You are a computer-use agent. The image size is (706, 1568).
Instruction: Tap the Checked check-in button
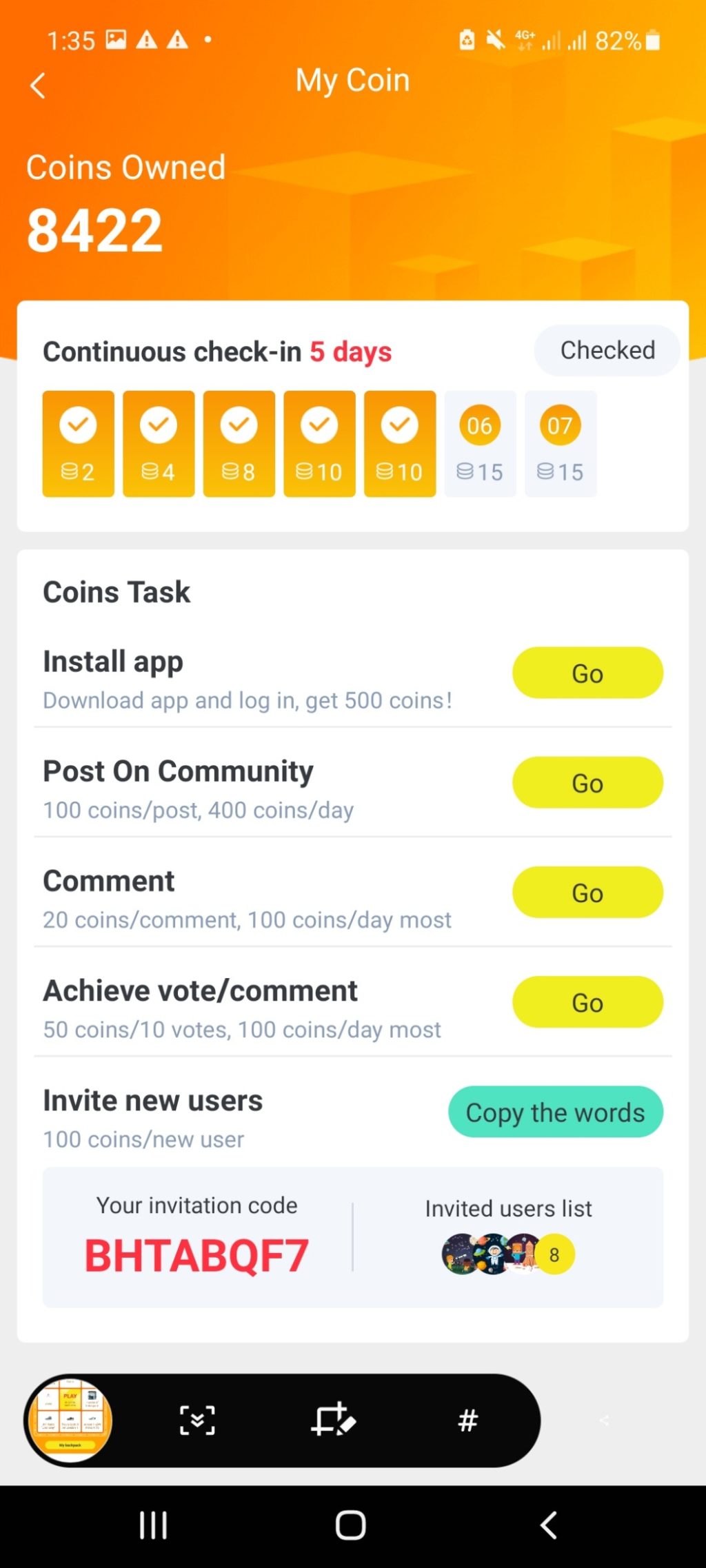click(607, 350)
